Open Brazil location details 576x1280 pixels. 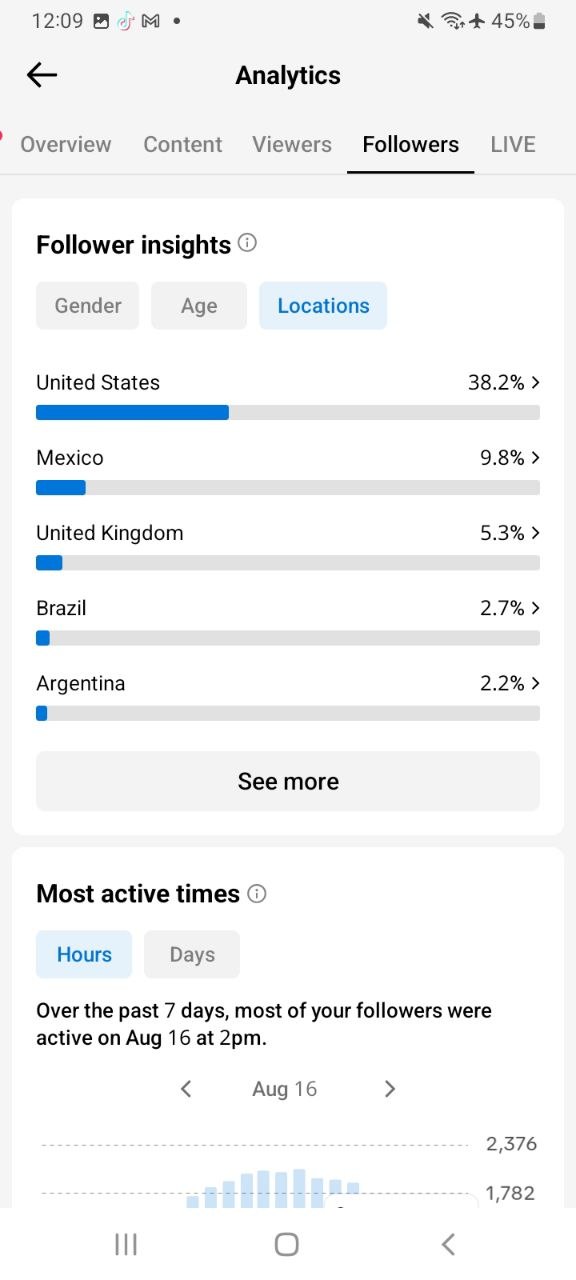288,619
